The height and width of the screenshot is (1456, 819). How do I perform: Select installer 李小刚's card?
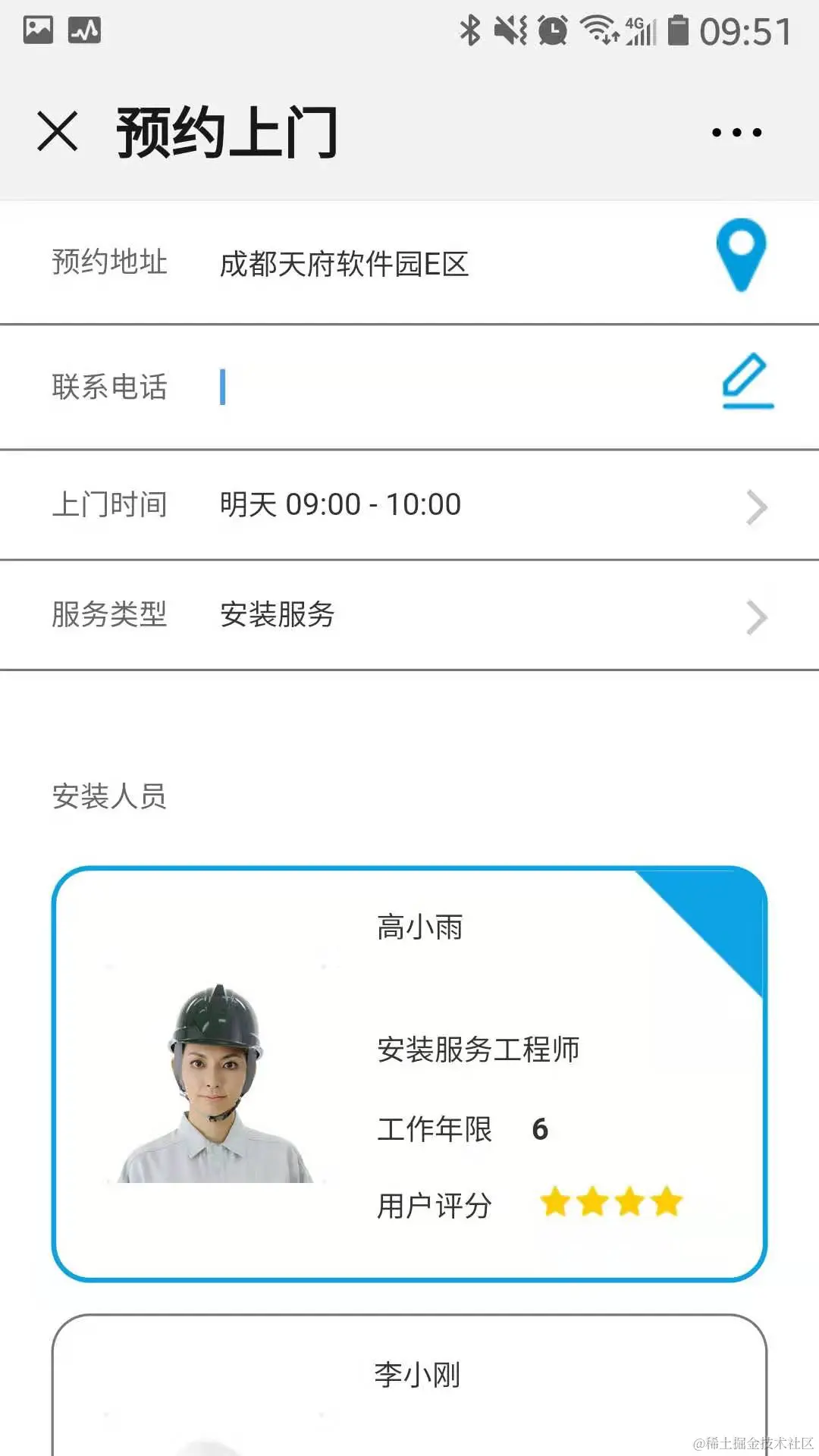click(409, 1388)
